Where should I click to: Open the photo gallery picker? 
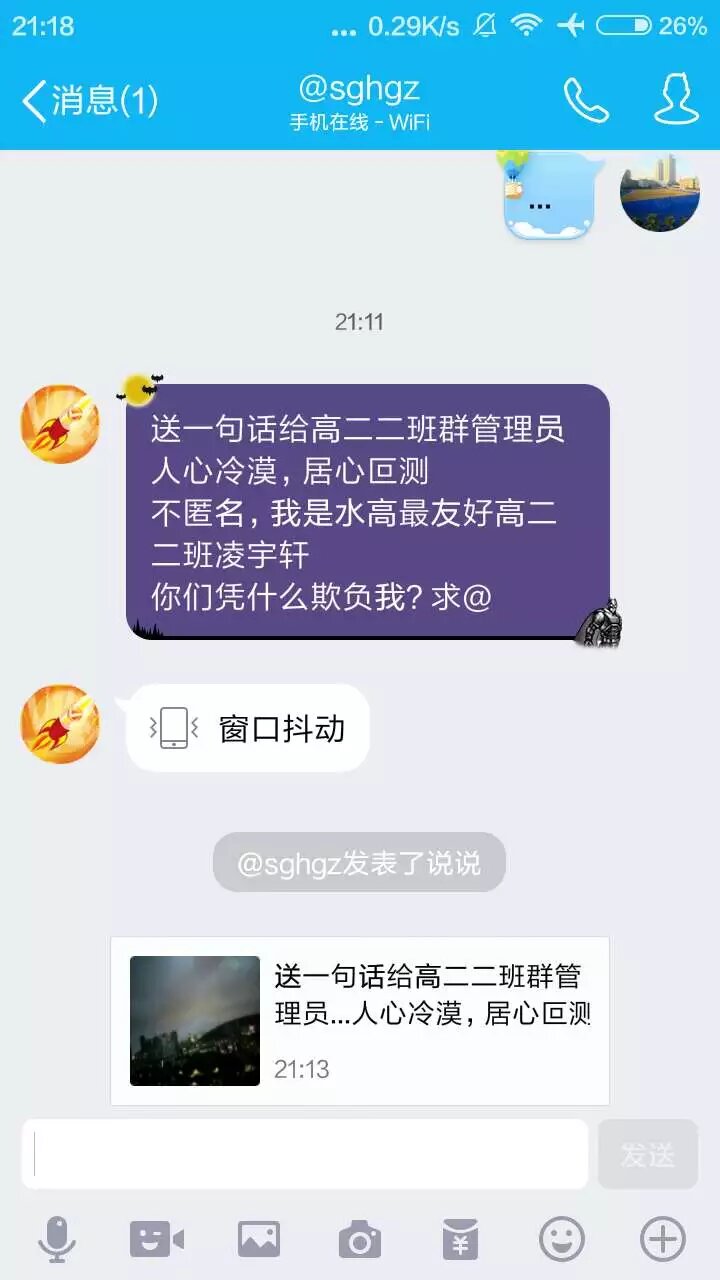click(x=259, y=1241)
